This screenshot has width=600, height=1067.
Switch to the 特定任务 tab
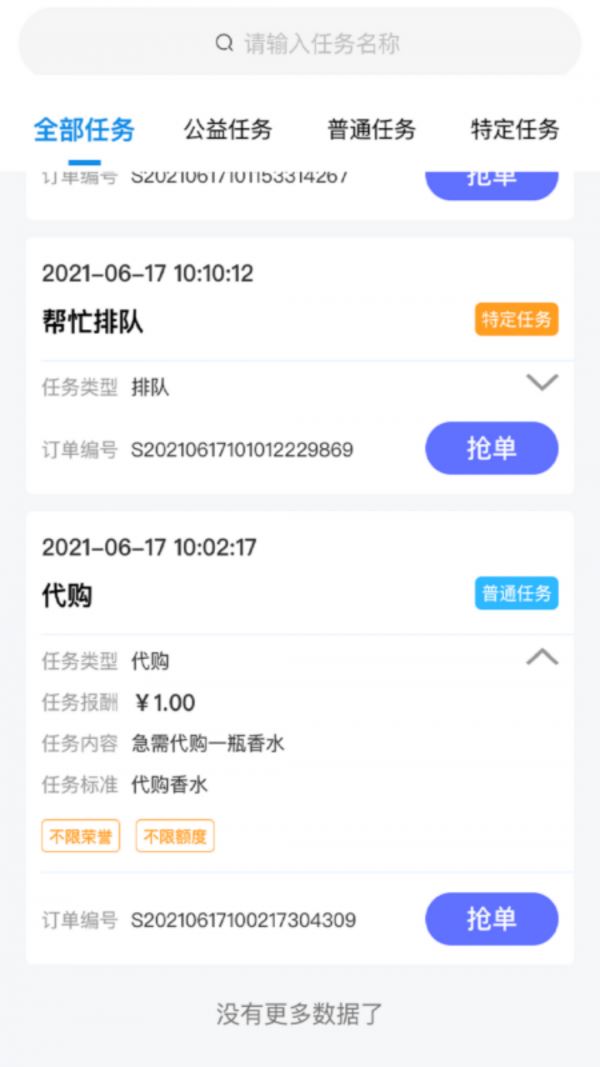pos(514,129)
